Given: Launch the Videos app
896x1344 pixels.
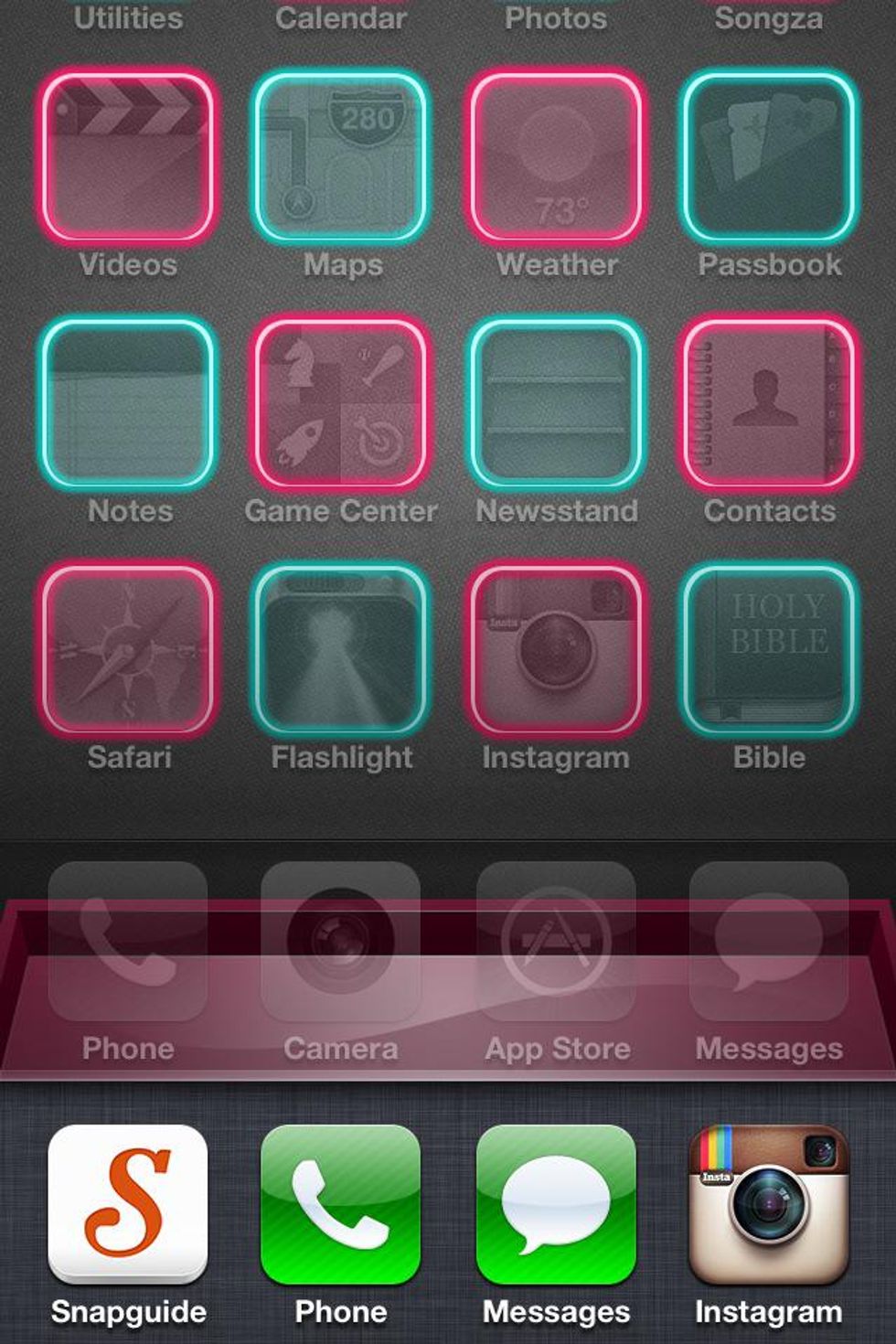Looking at the screenshot, I should [x=128, y=157].
